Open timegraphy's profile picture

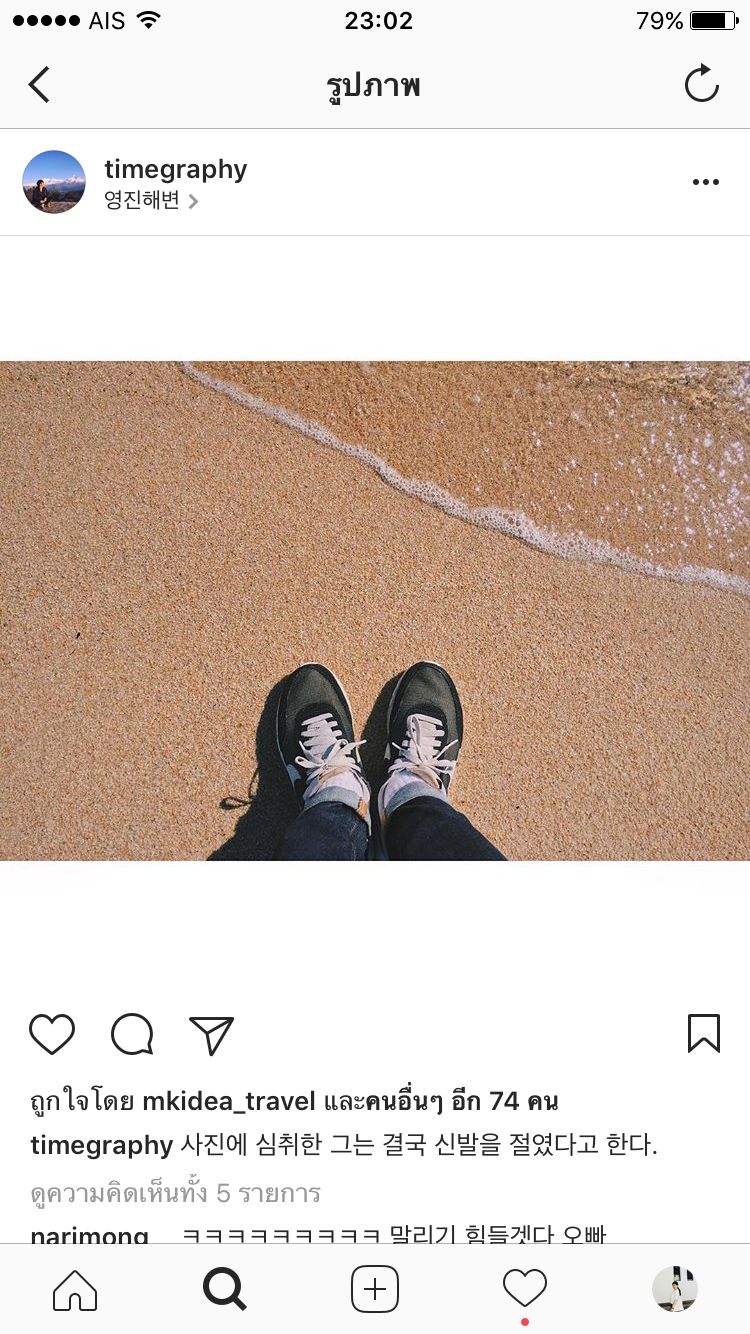point(54,182)
